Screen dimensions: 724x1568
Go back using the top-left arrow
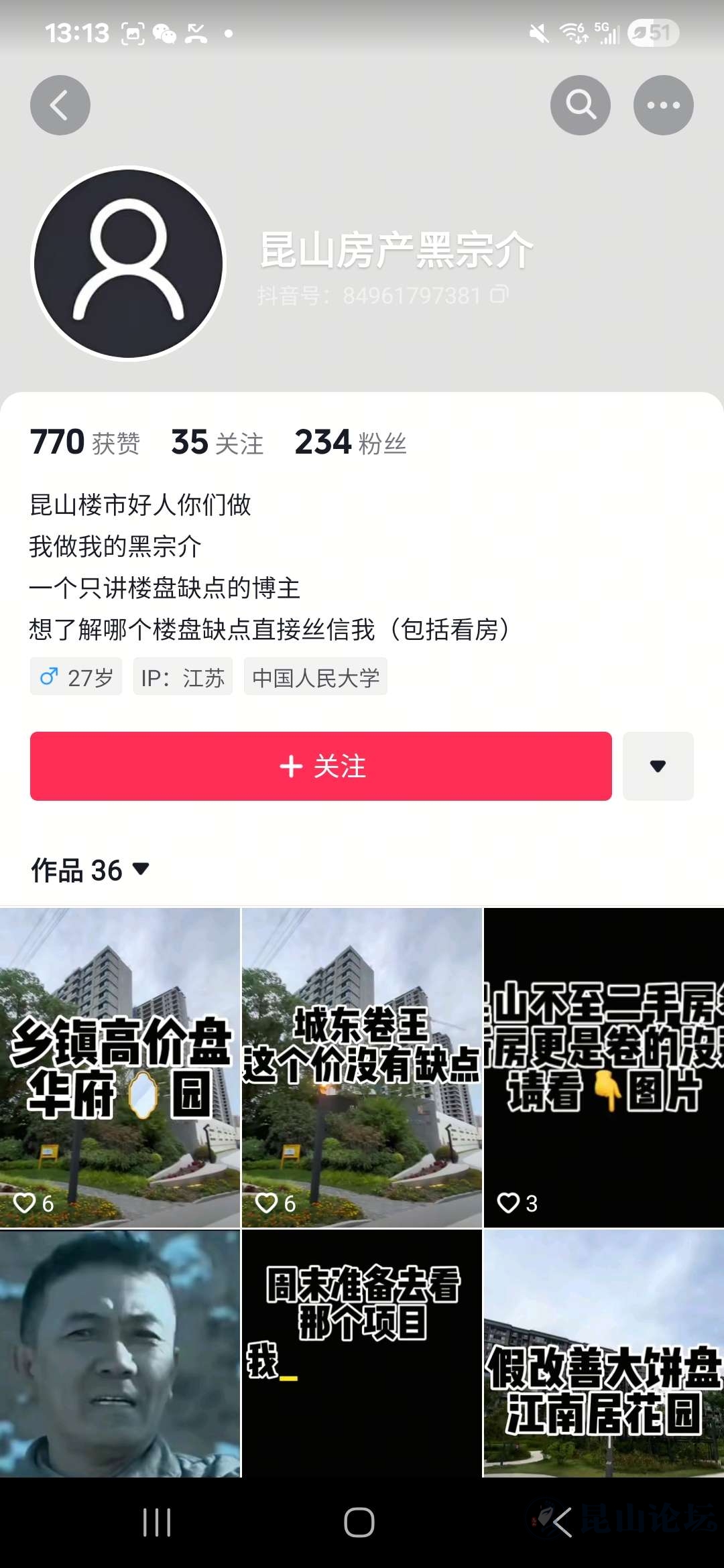[x=60, y=105]
